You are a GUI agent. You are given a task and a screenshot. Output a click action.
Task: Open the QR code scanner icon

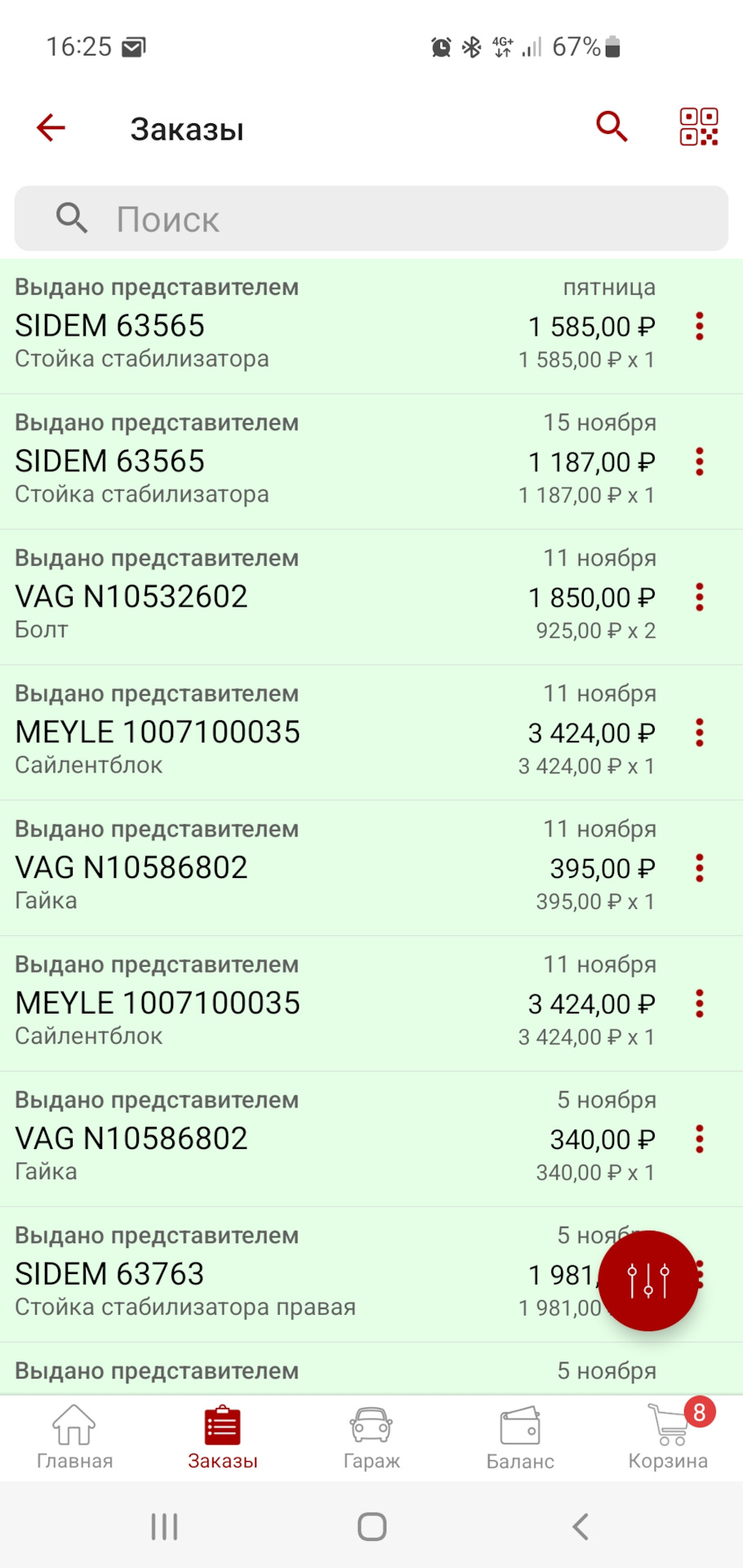click(699, 127)
